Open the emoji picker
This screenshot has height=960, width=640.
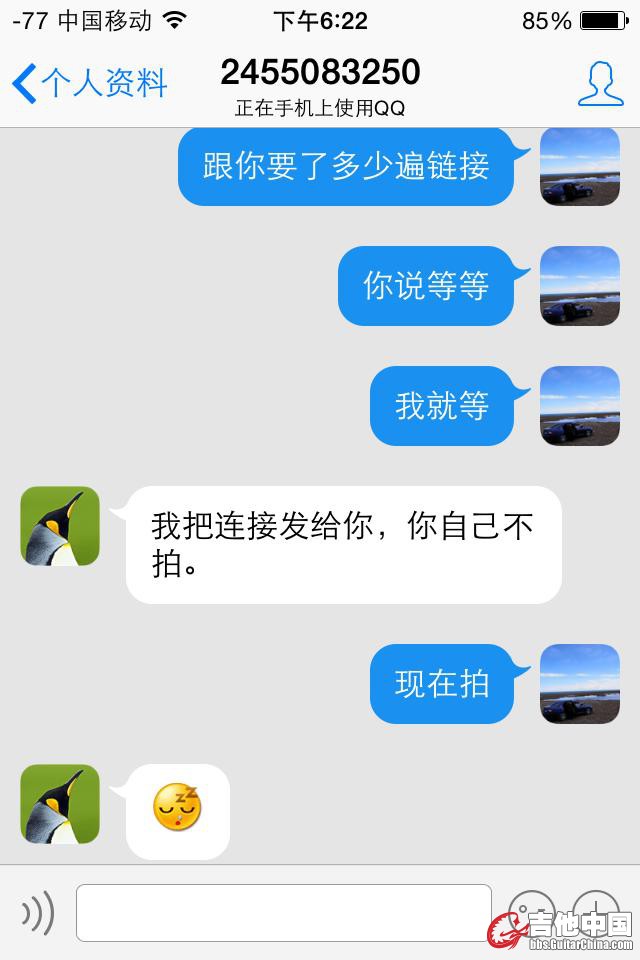click(x=531, y=912)
